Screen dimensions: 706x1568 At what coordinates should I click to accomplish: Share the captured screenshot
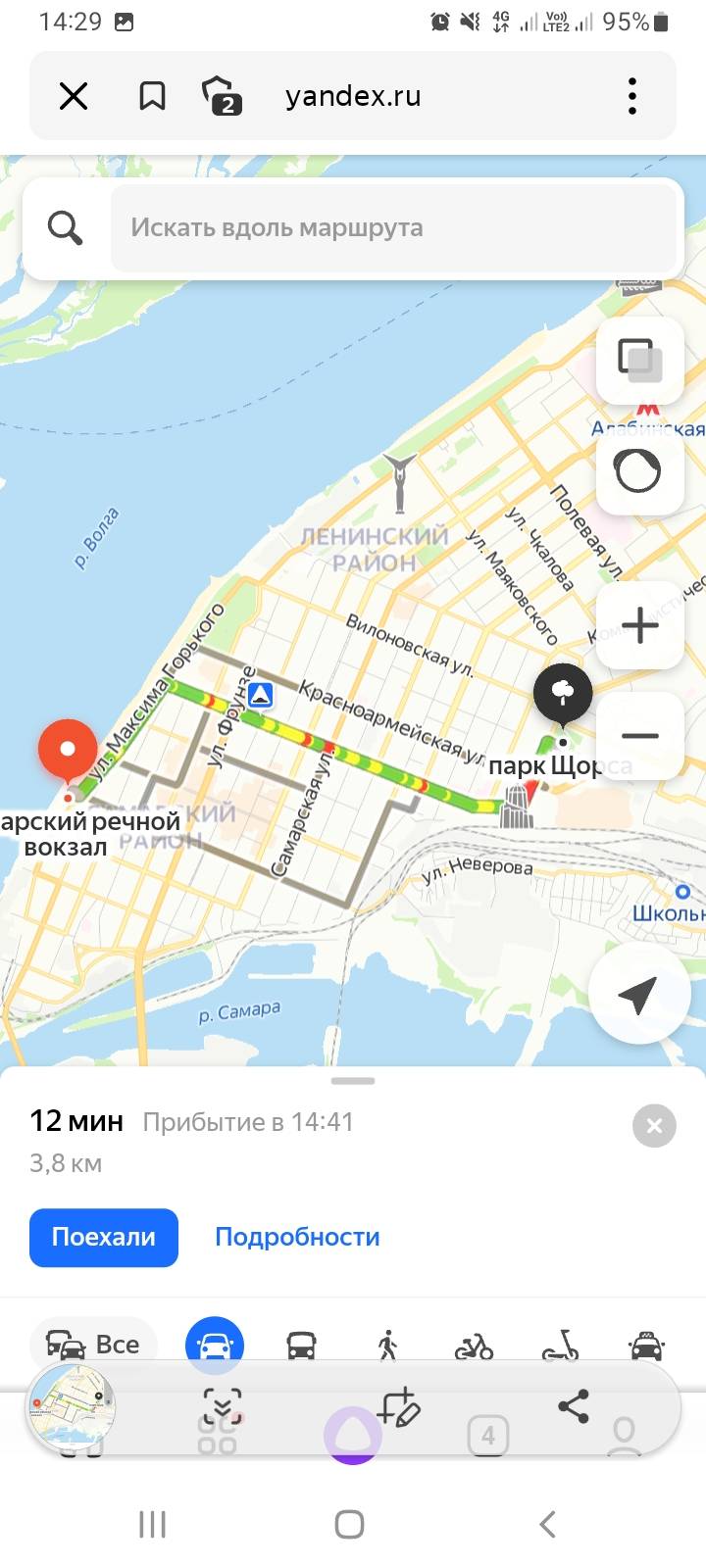[574, 1406]
